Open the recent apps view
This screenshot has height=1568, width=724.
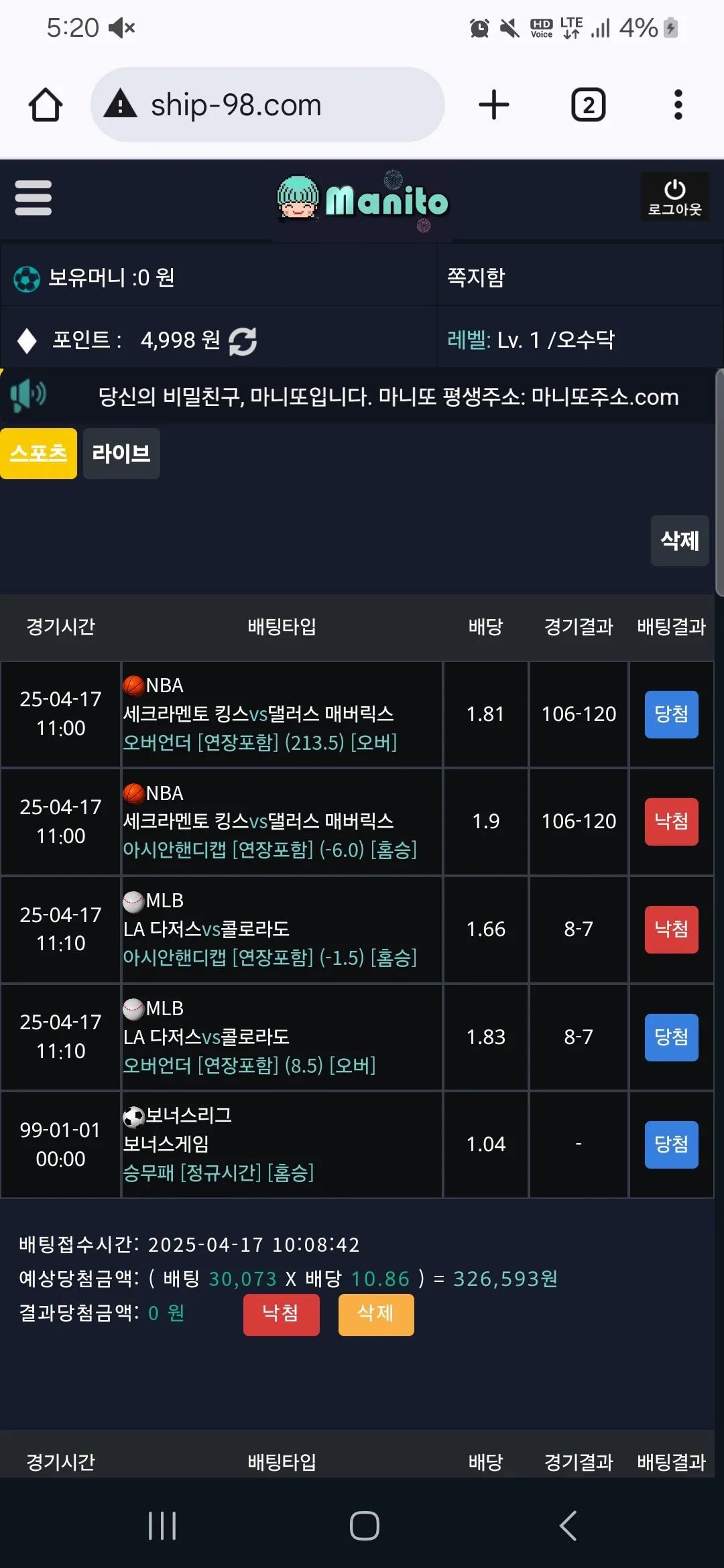point(162,1526)
